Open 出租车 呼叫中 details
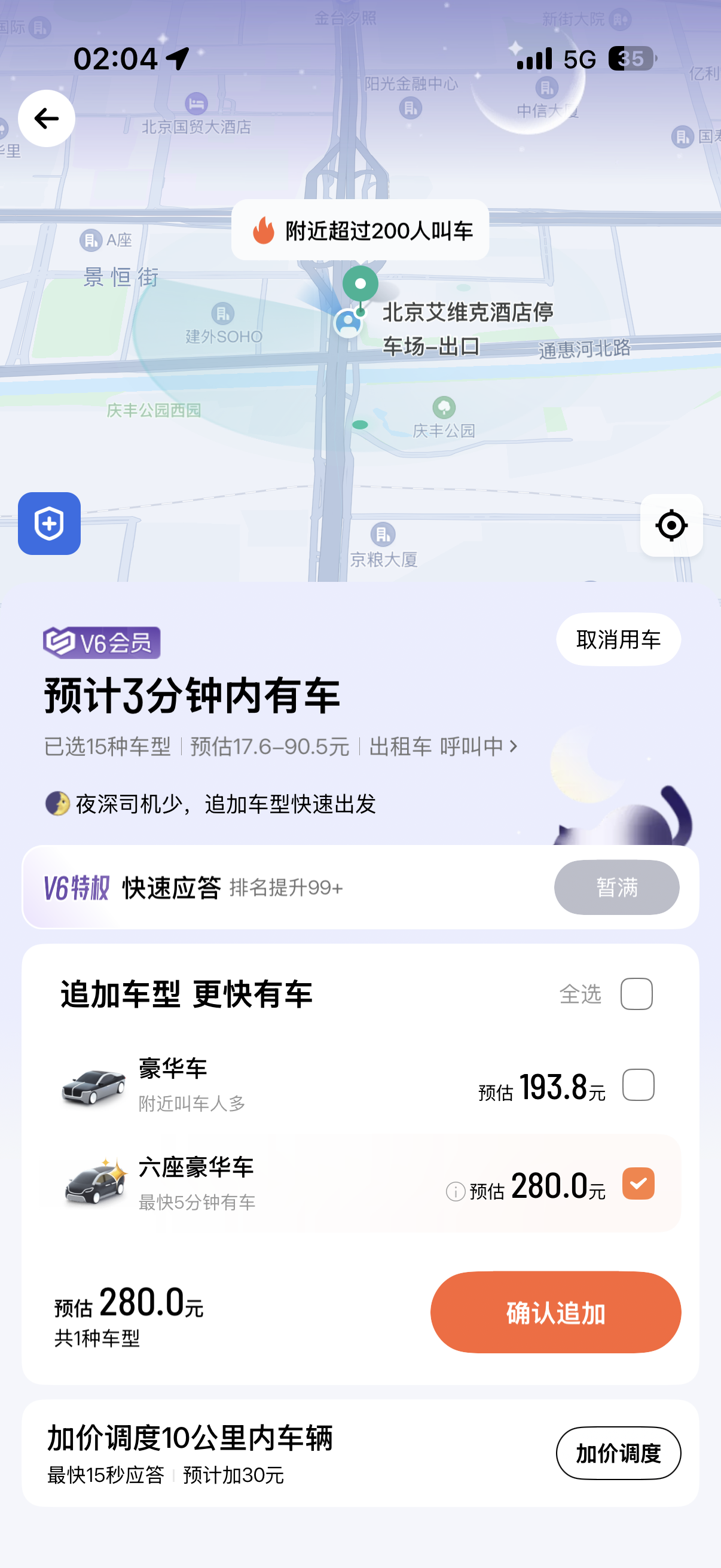 pos(443,746)
